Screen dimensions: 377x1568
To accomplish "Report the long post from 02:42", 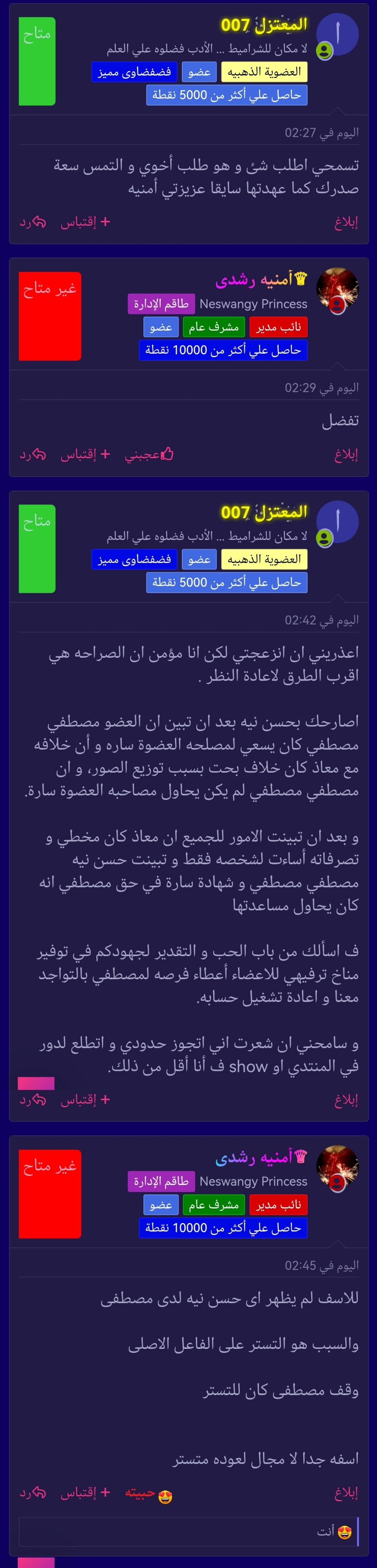I will [346, 1099].
